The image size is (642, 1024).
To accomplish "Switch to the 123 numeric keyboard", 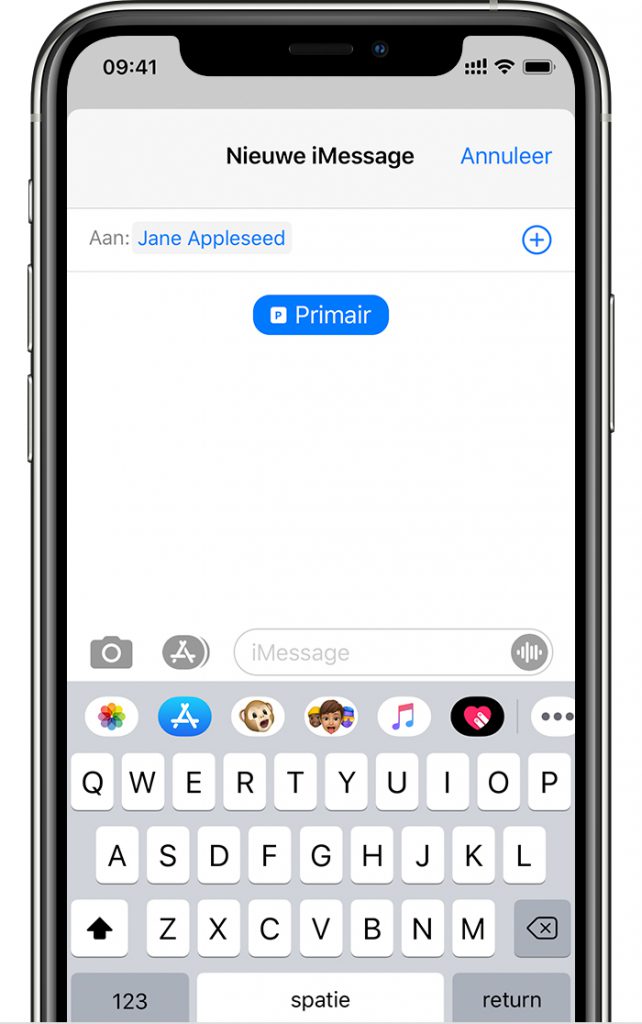I will tap(129, 999).
